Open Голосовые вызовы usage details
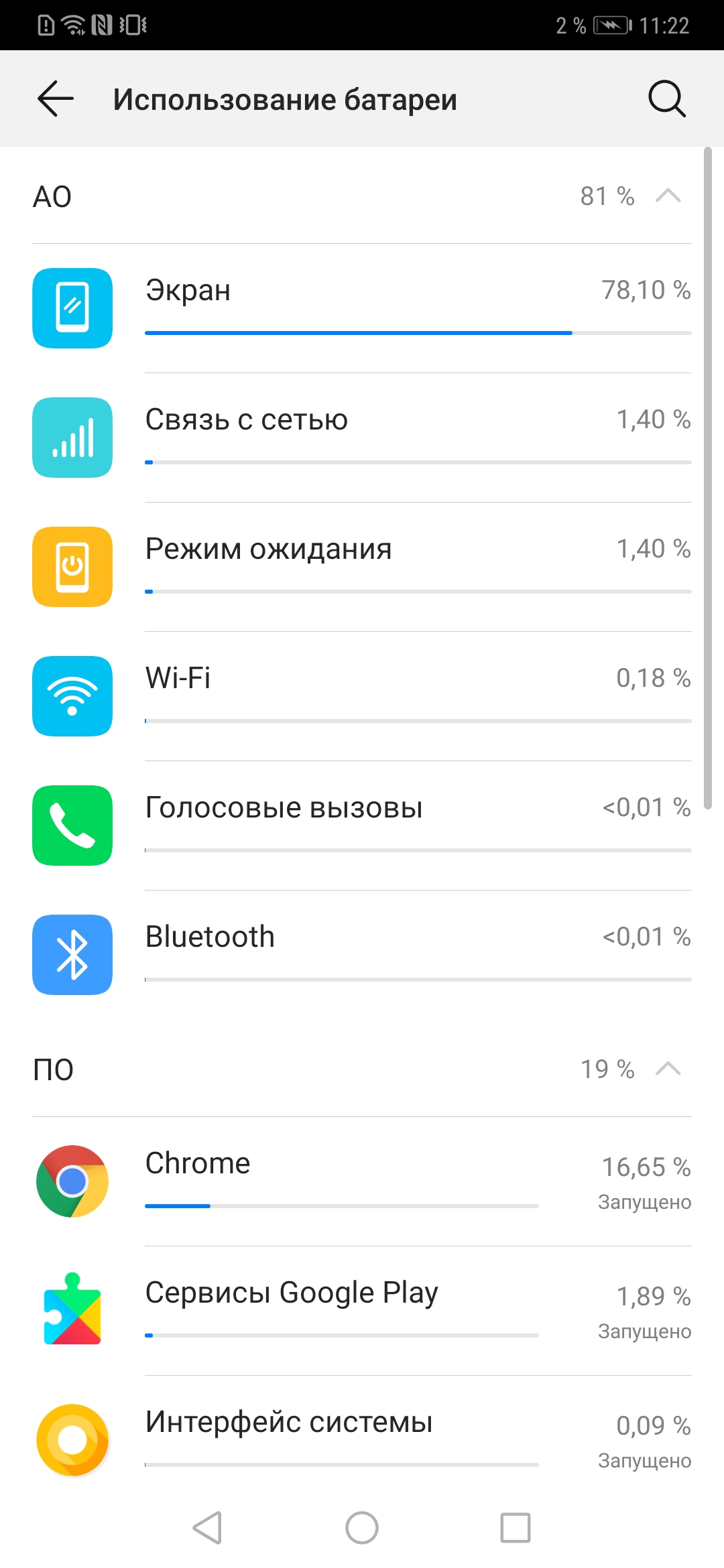 point(362,826)
